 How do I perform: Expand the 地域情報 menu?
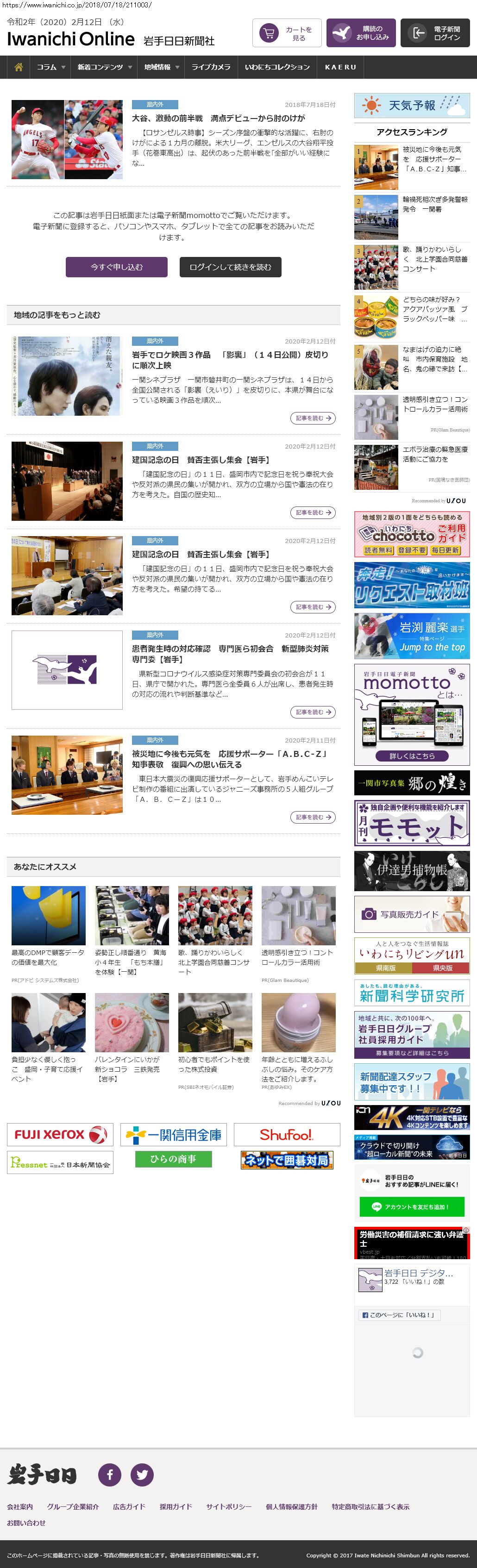point(162,67)
